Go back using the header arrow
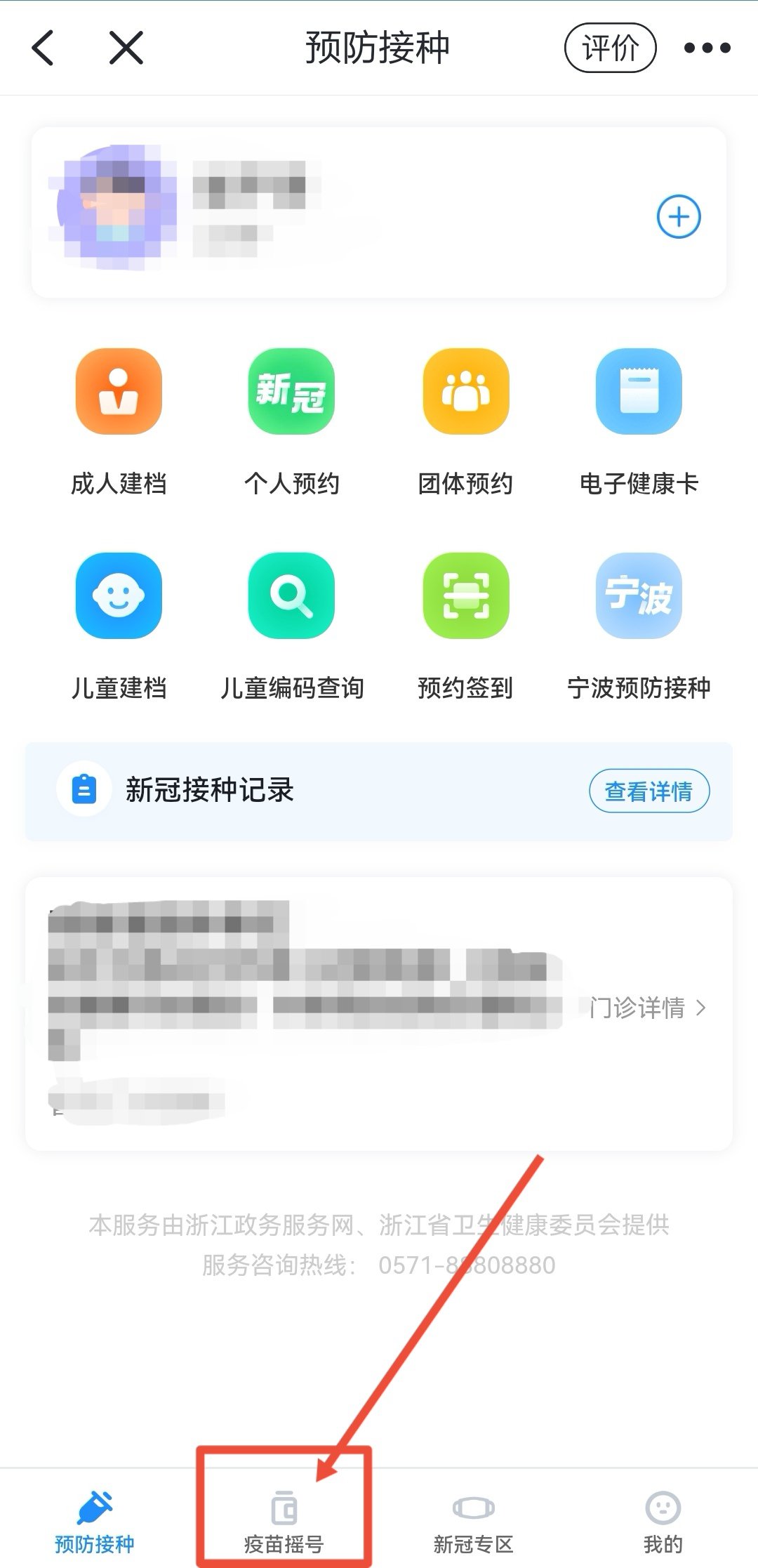 pos(44,48)
